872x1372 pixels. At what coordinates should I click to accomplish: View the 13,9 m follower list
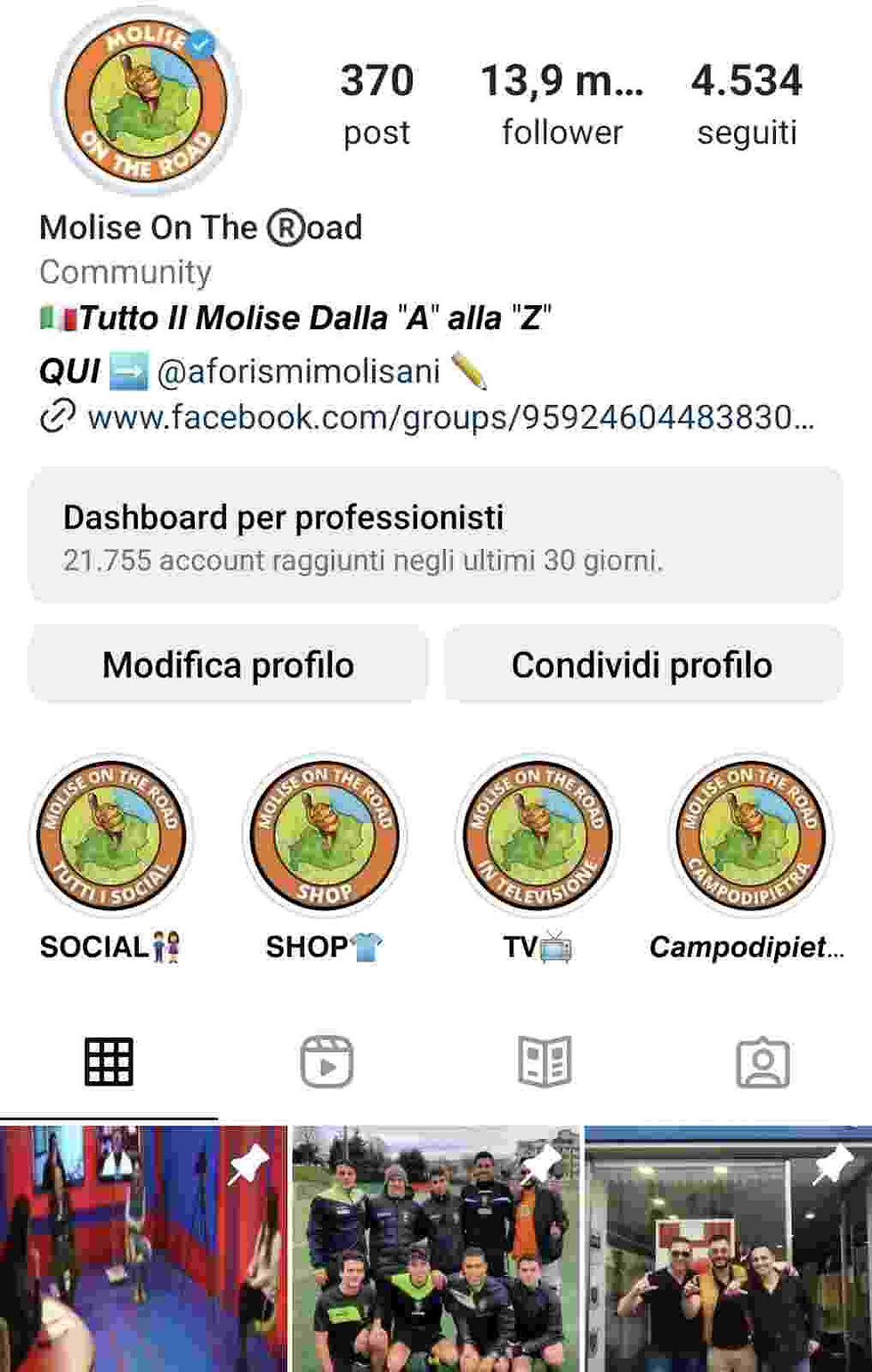561,103
